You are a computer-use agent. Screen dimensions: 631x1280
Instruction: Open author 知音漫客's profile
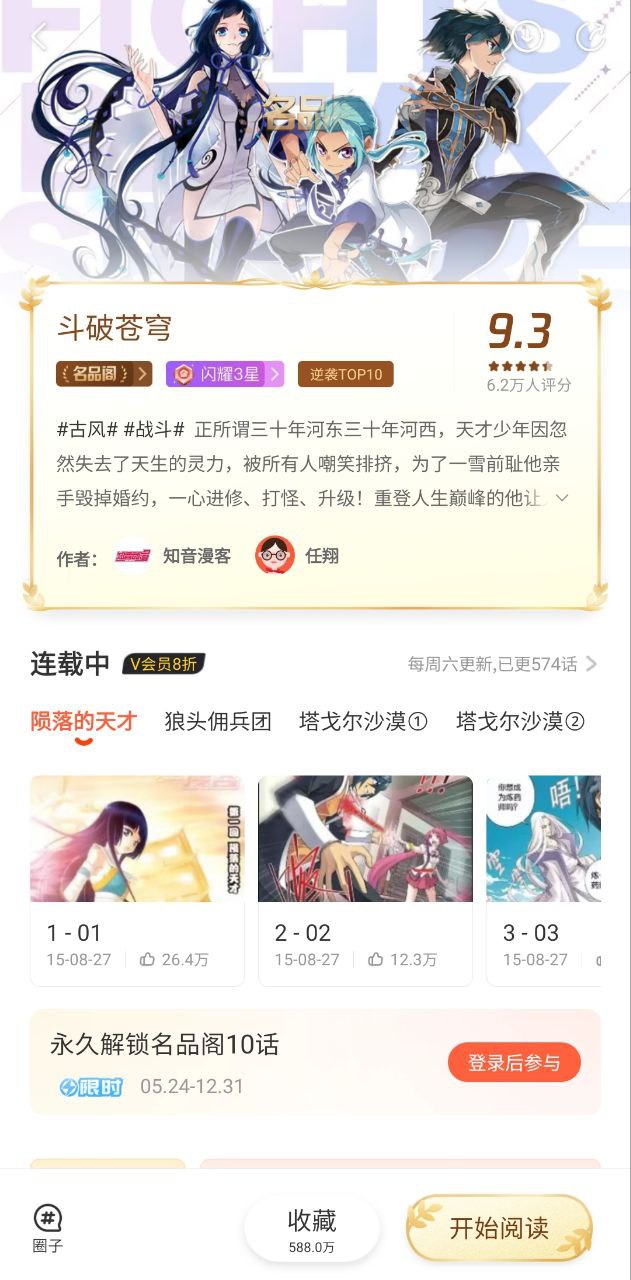(173, 556)
